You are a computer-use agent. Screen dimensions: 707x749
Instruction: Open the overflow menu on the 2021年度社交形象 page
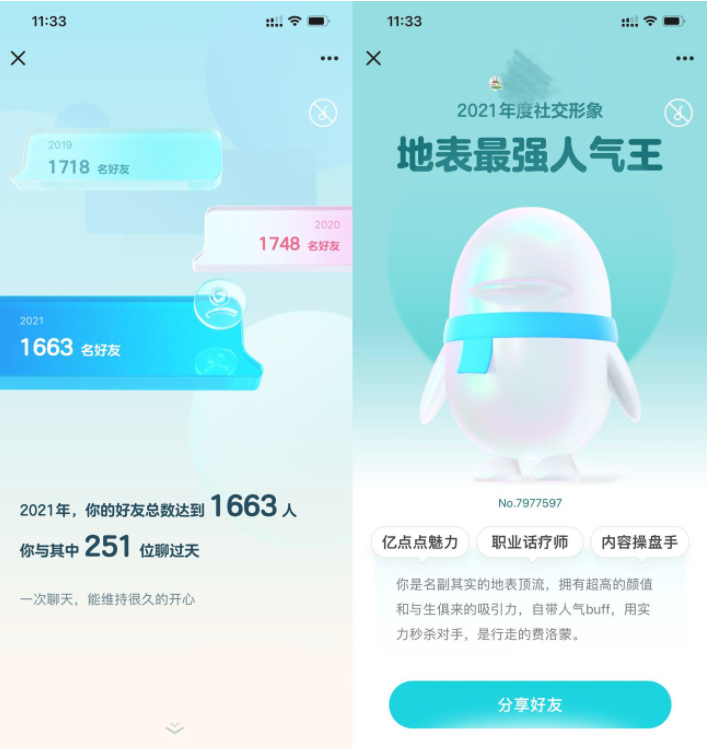point(685,59)
